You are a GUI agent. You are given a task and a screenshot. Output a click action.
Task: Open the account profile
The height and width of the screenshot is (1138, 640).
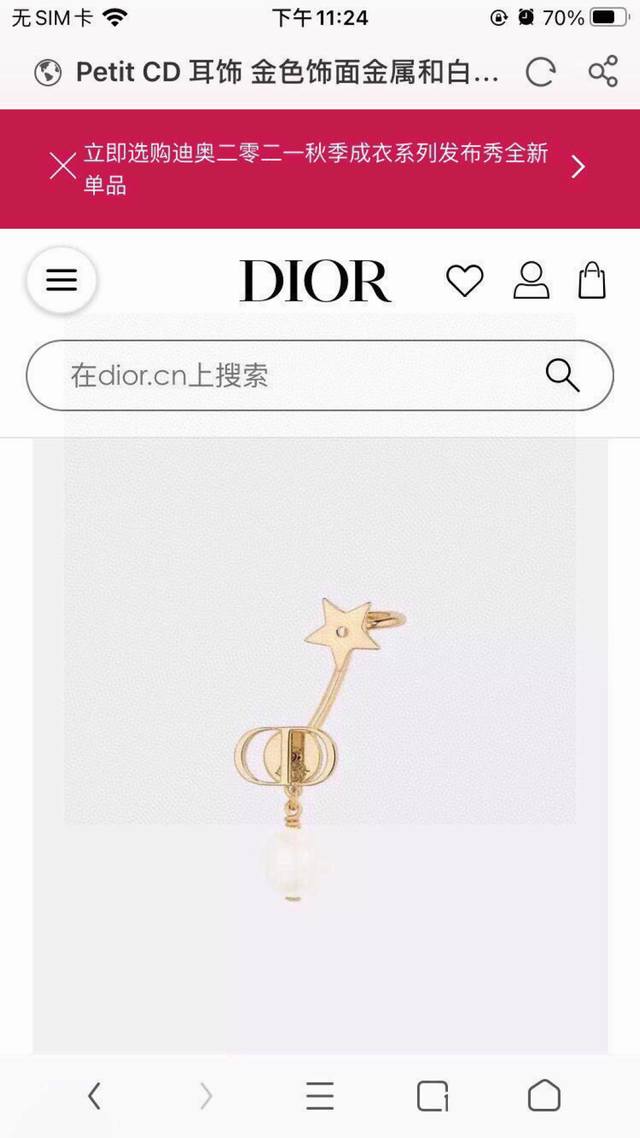tap(531, 281)
